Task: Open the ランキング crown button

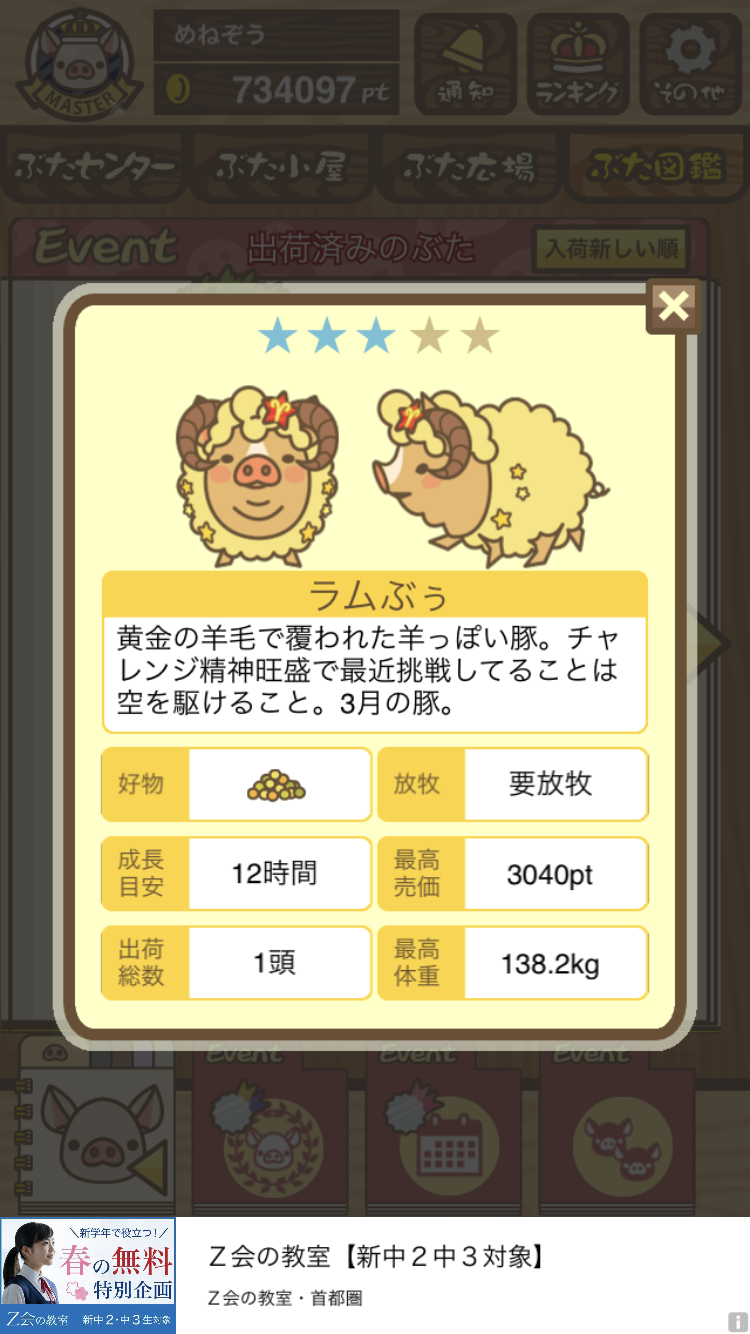Action: (x=579, y=64)
